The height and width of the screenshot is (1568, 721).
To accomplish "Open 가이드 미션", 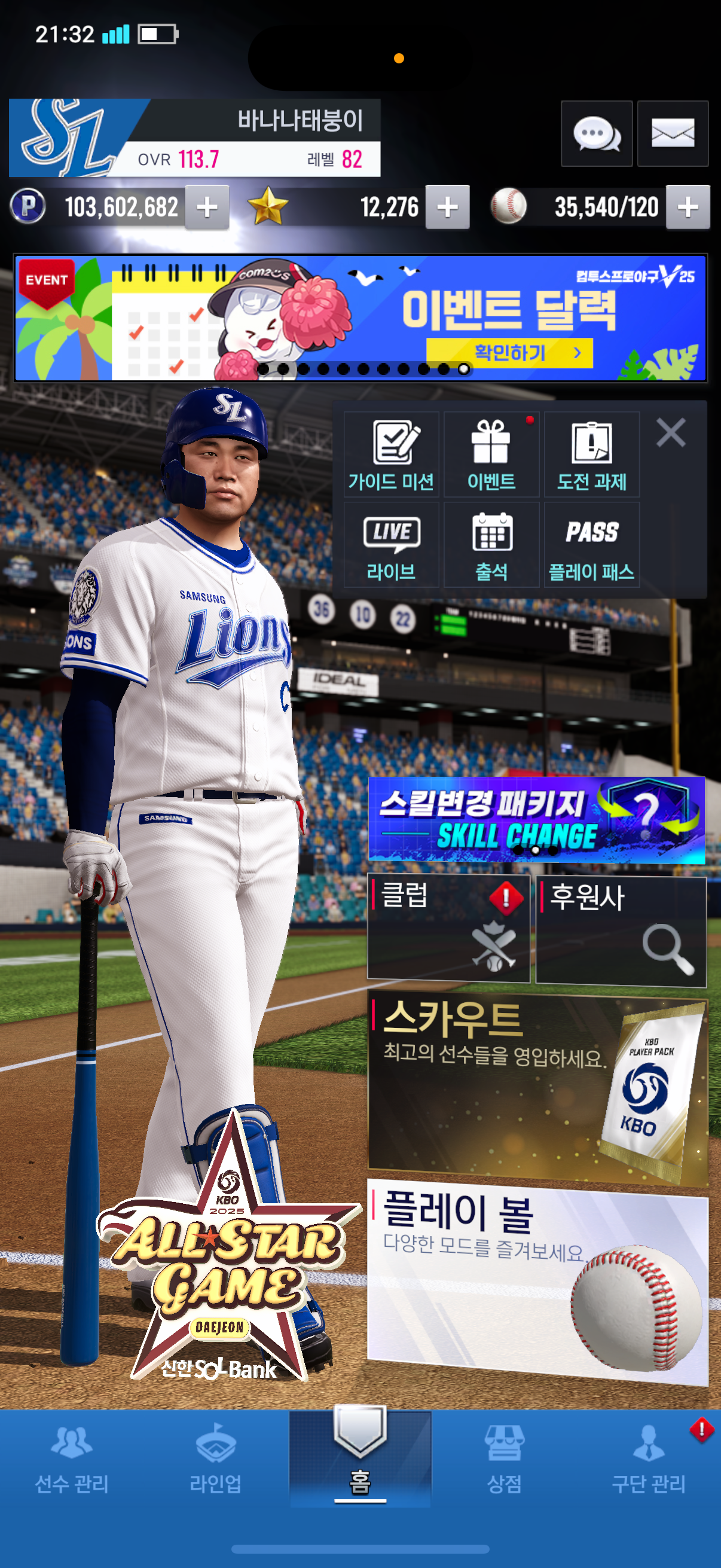I will pyautogui.click(x=391, y=454).
